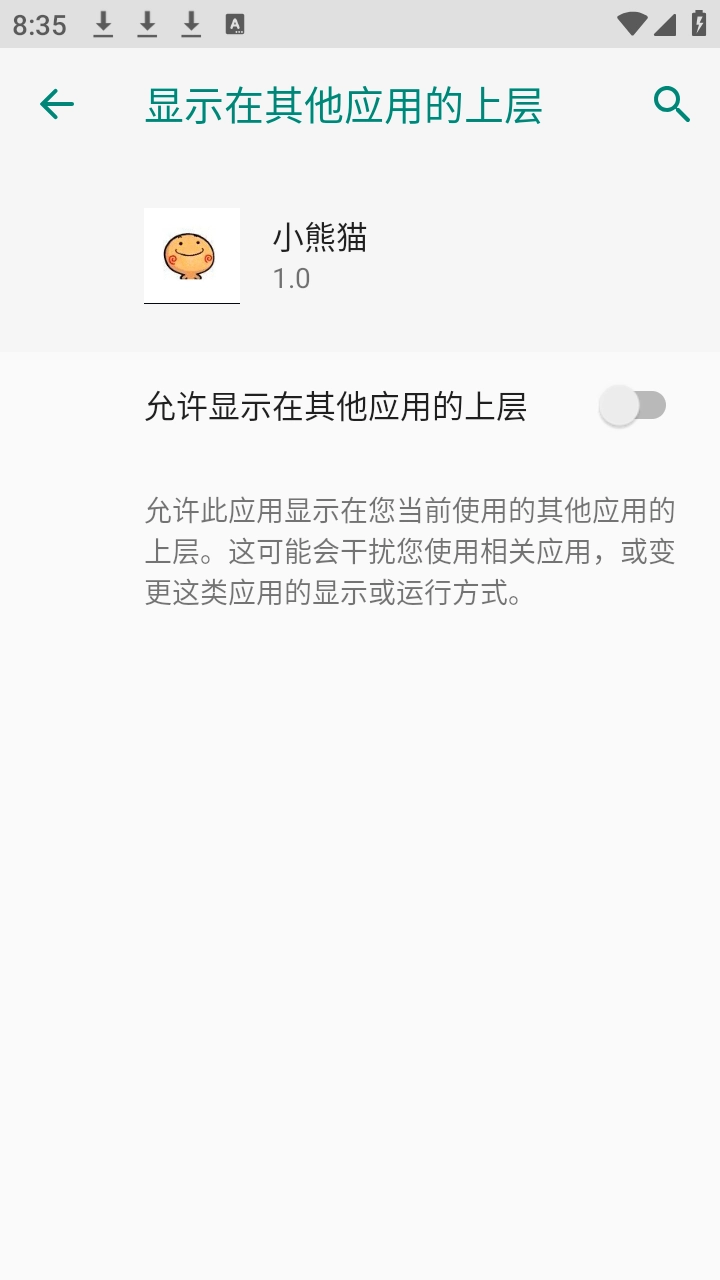Tap the search icon in the app bar

tap(670, 103)
